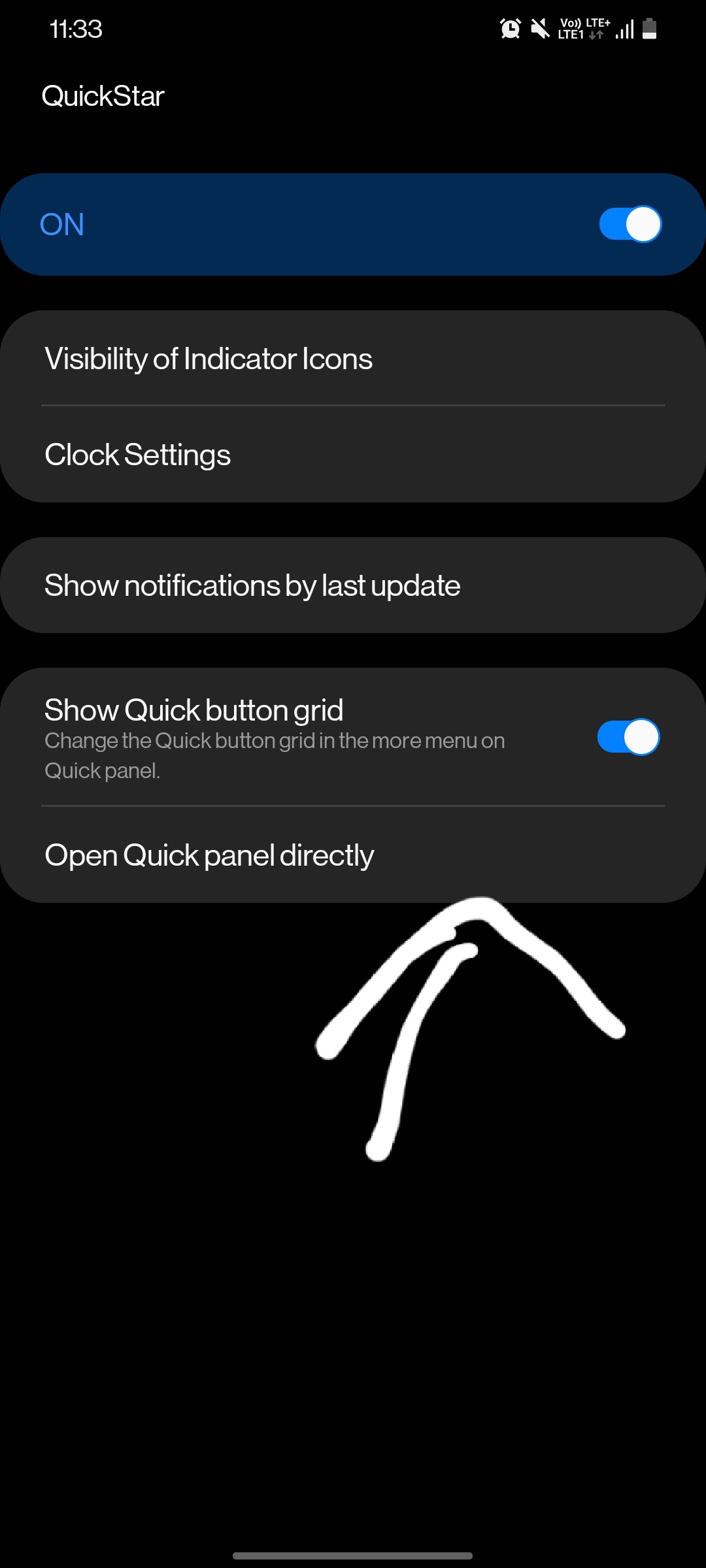This screenshot has height=1568, width=706.
Task: Tap the battery level icon
Action: (650, 29)
